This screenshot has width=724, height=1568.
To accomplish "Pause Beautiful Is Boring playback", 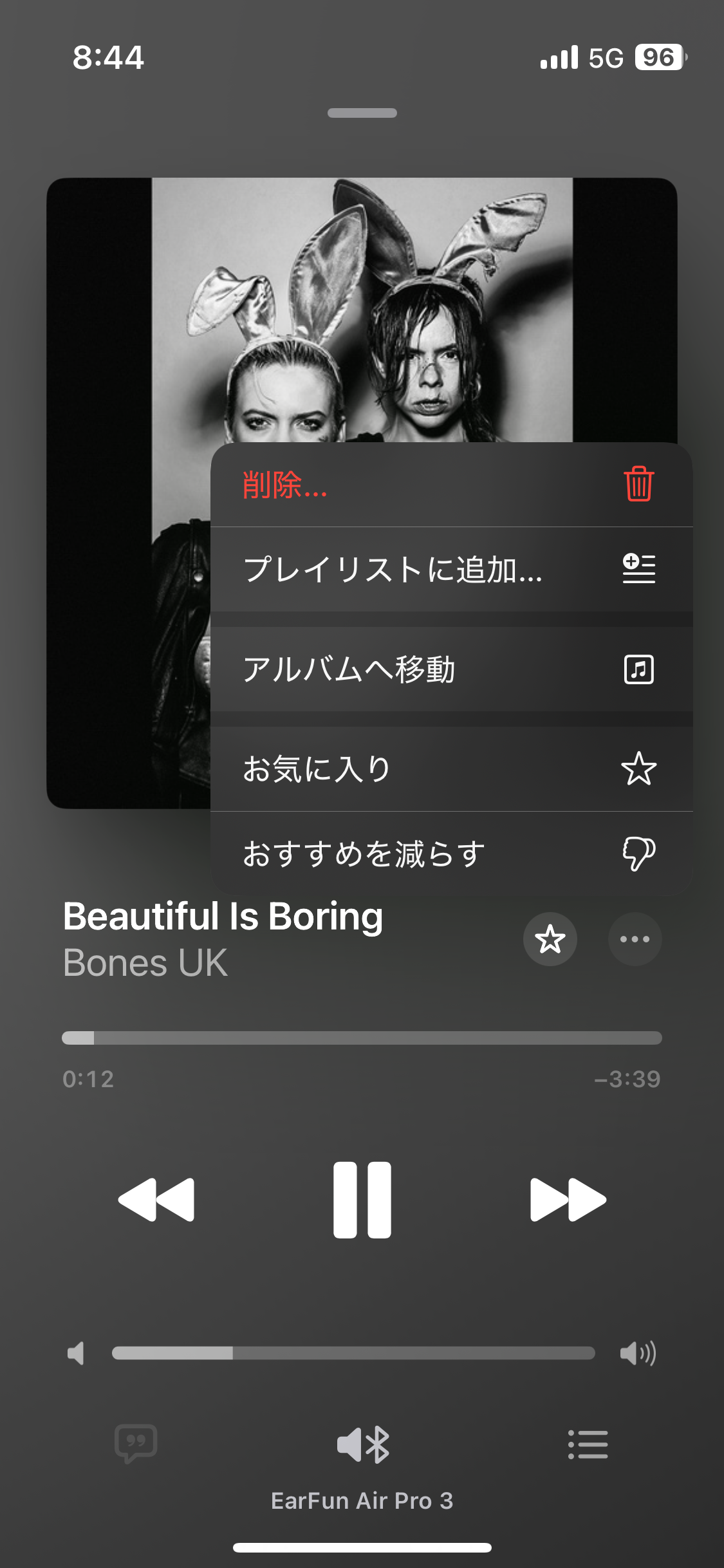I will coord(362,1200).
